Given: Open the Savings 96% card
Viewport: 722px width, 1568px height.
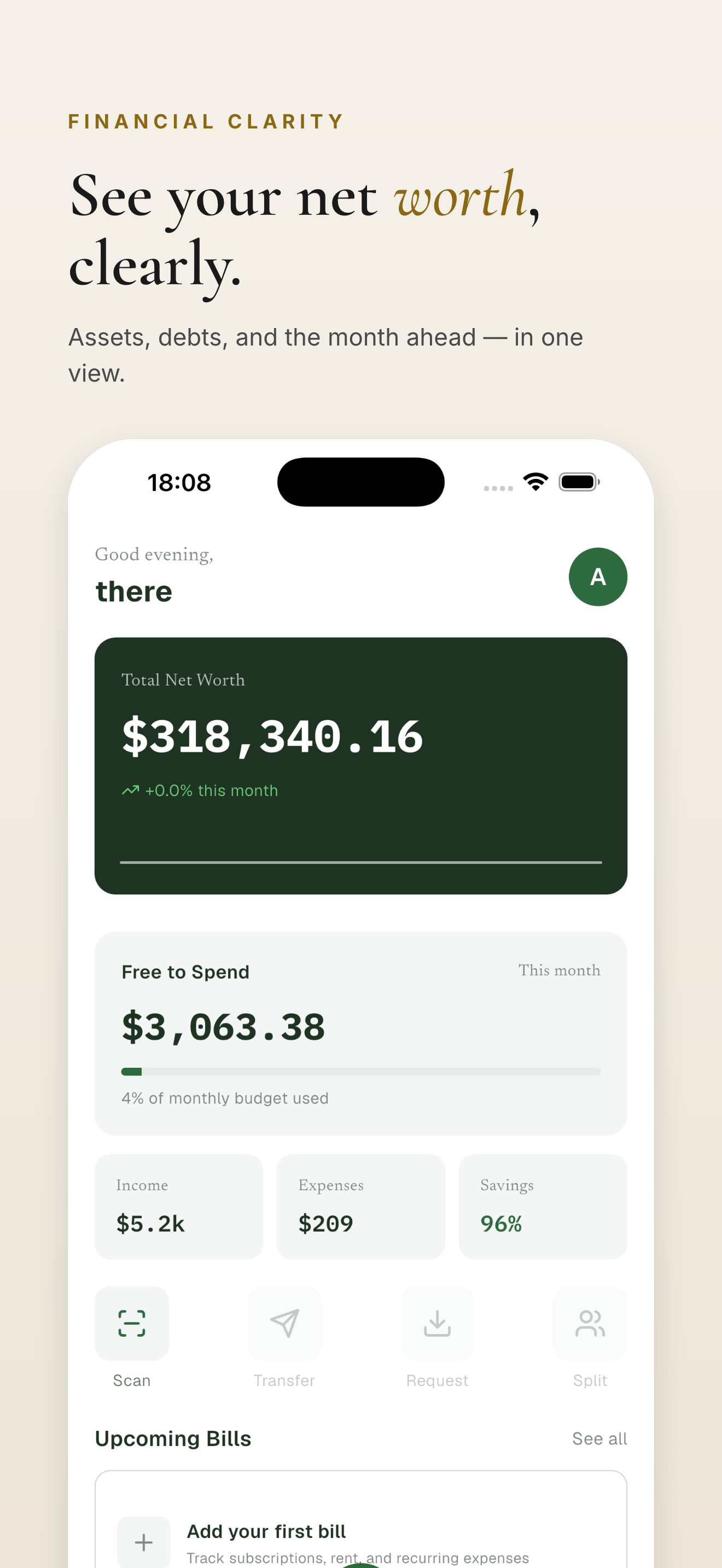Looking at the screenshot, I should 543,1207.
